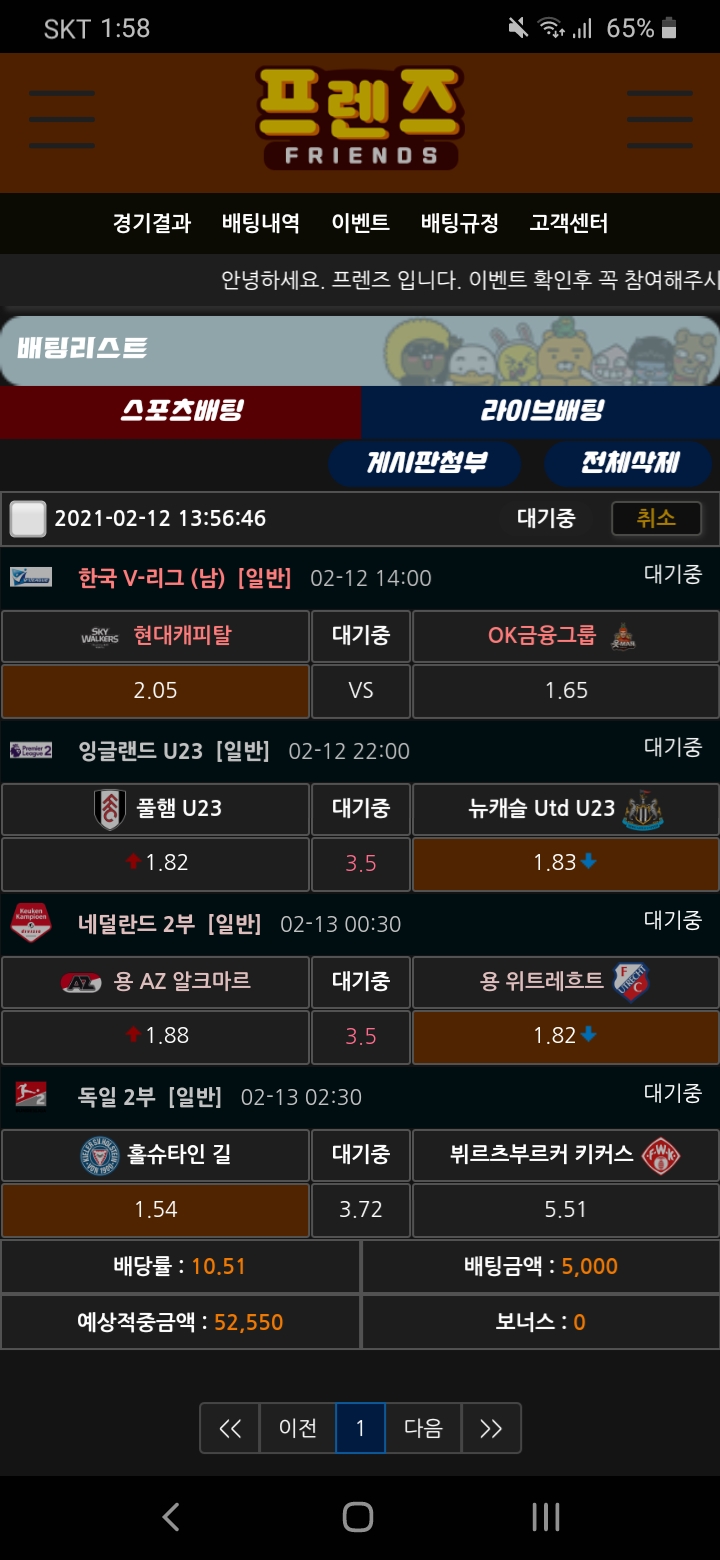This screenshot has width=720, height=1560.
Task: Tap the system home button
Action: pyautogui.click(x=358, y=1517)
